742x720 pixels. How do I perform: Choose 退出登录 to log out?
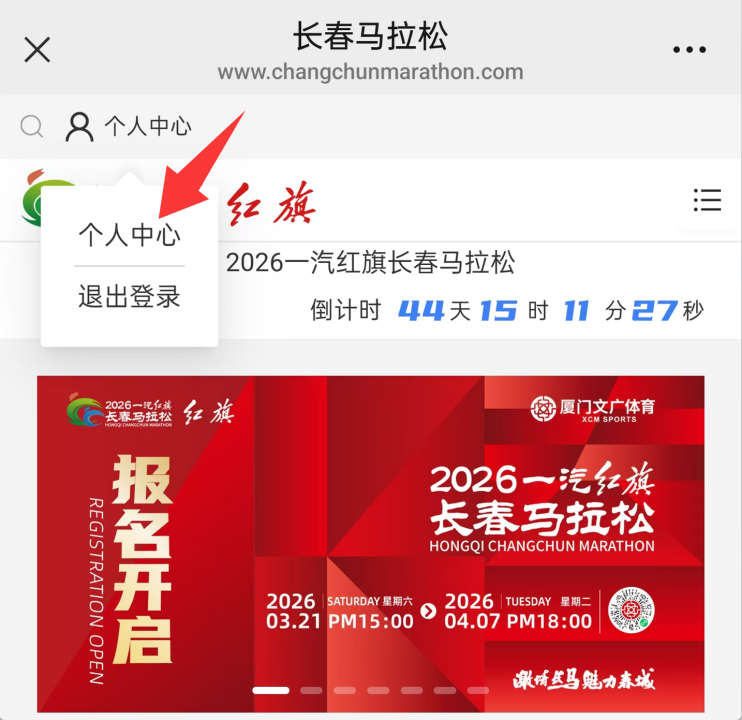(129, 297)
